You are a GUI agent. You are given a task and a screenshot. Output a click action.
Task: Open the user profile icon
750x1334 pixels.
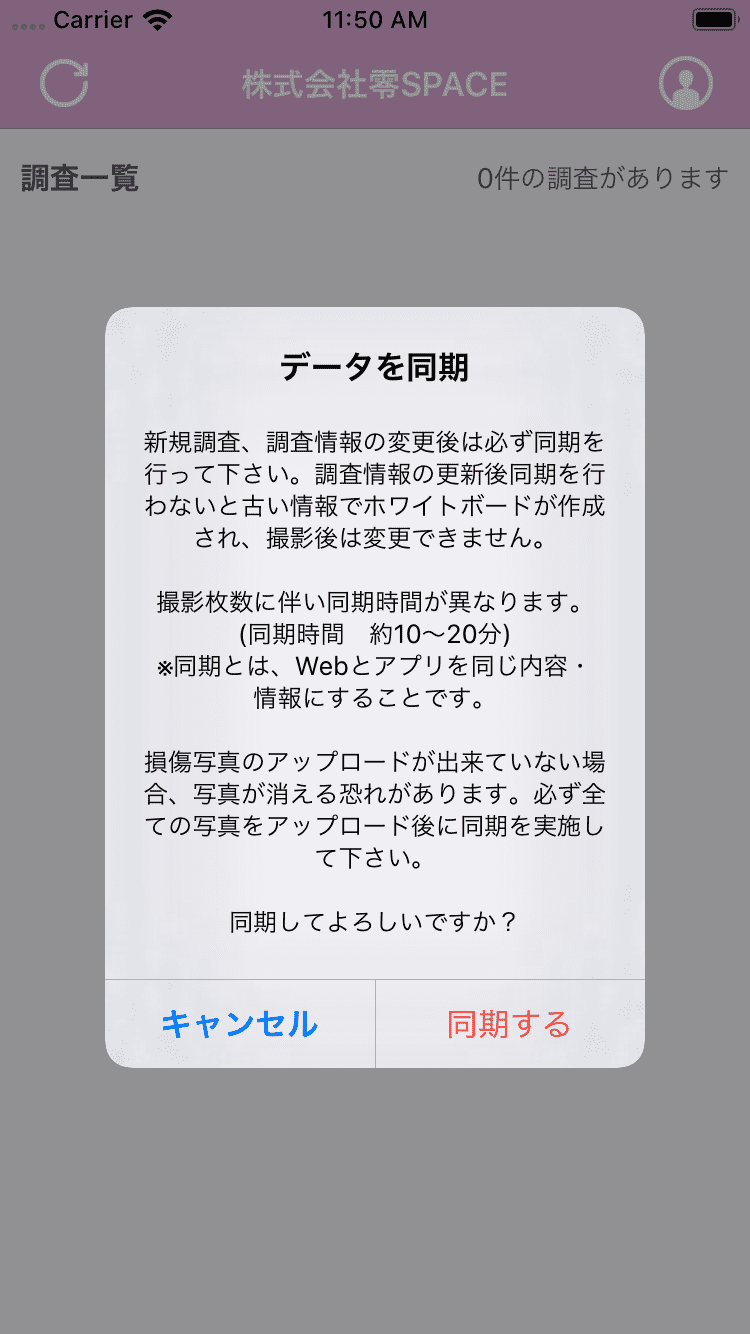[x=686, y=83]
